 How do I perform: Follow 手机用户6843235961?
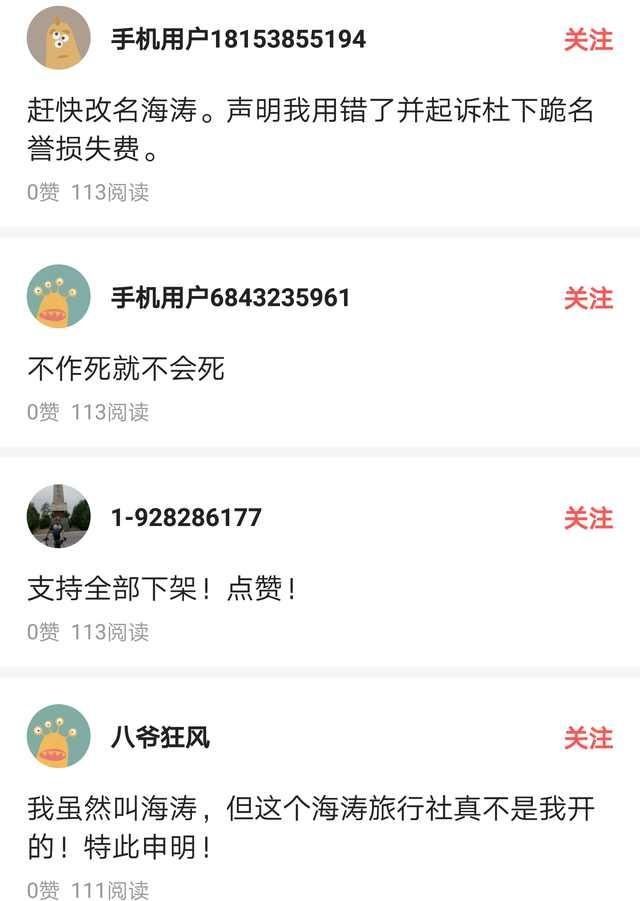coord(588,298)
